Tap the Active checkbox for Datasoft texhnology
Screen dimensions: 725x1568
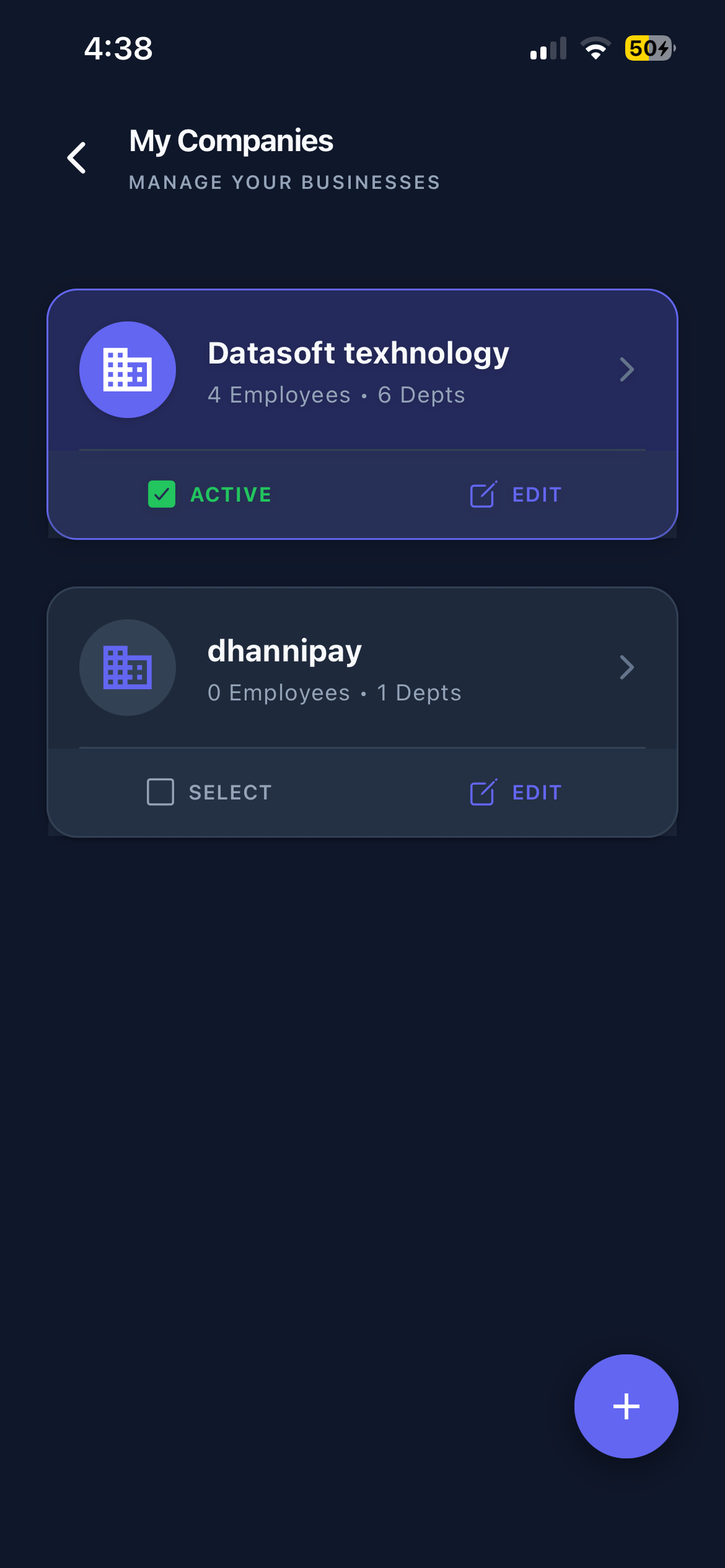[162, 495]
